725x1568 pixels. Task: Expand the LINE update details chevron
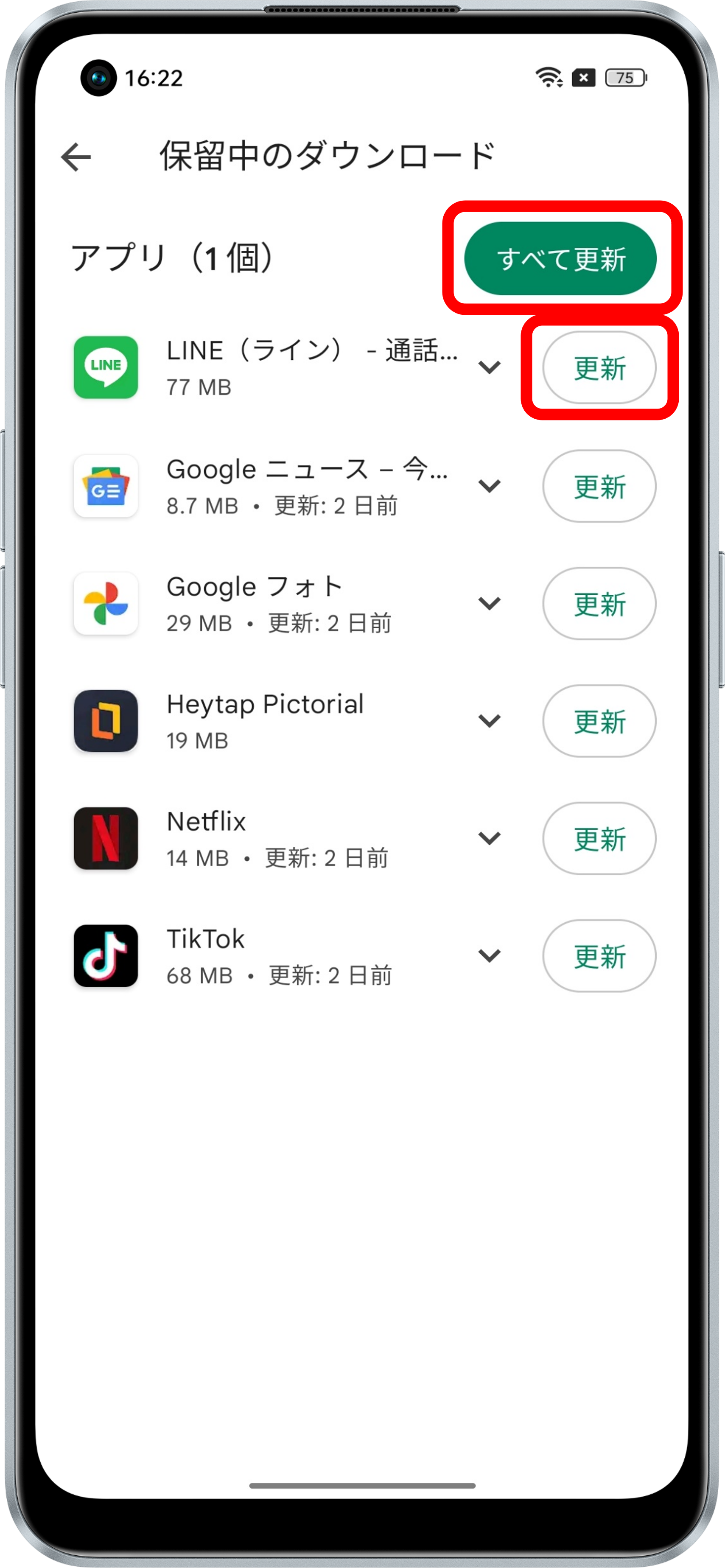(x=490, y=367)
